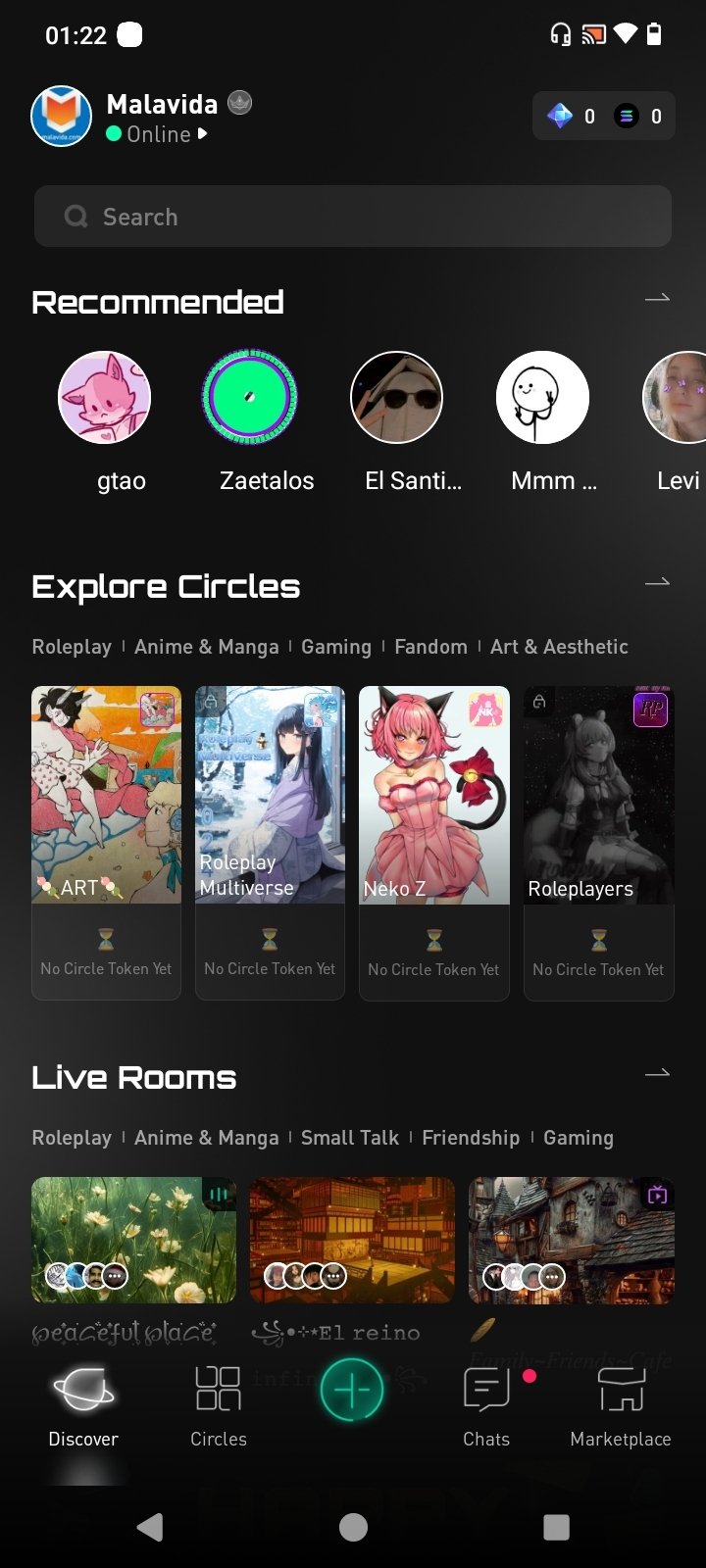Filter circles by Fandom
This screenshot has width=706, height=1568.
pyautogui.click(x=430, y=647)
